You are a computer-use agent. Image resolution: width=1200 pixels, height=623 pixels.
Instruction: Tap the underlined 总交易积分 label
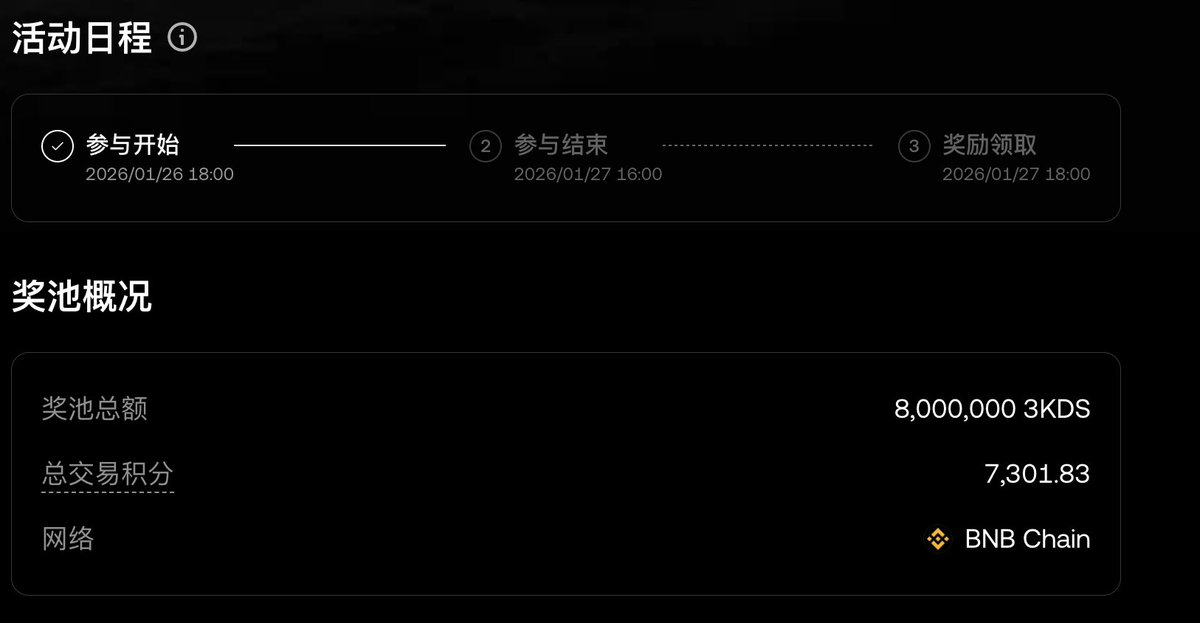coord(108,473)
